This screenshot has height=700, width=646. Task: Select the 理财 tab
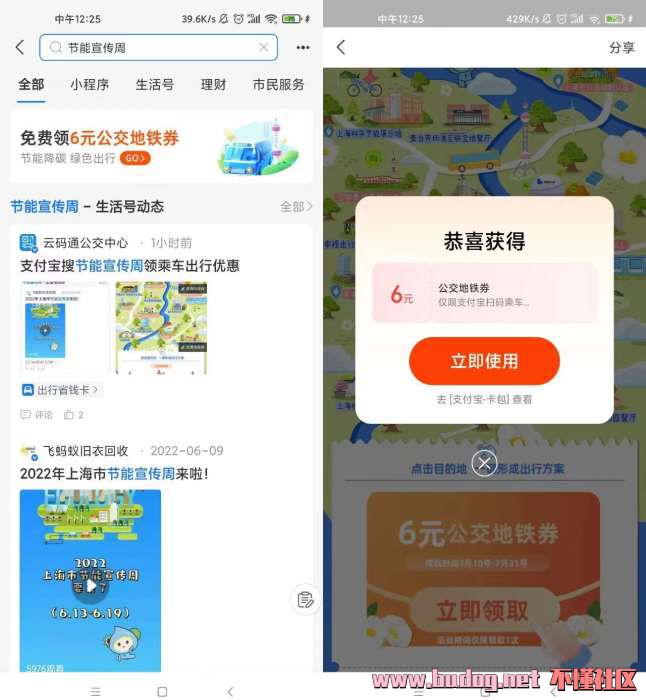(213, 85)
